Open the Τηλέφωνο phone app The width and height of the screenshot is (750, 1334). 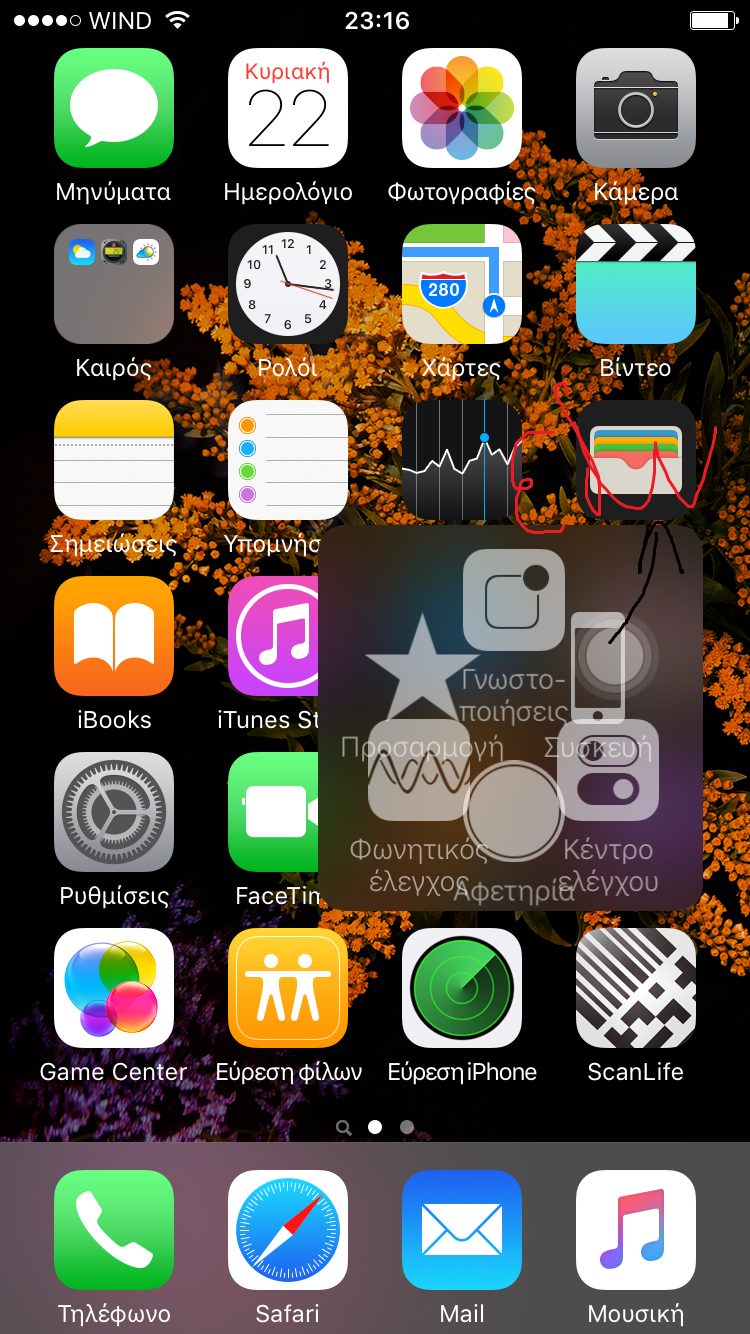[x=114, y=1230]
